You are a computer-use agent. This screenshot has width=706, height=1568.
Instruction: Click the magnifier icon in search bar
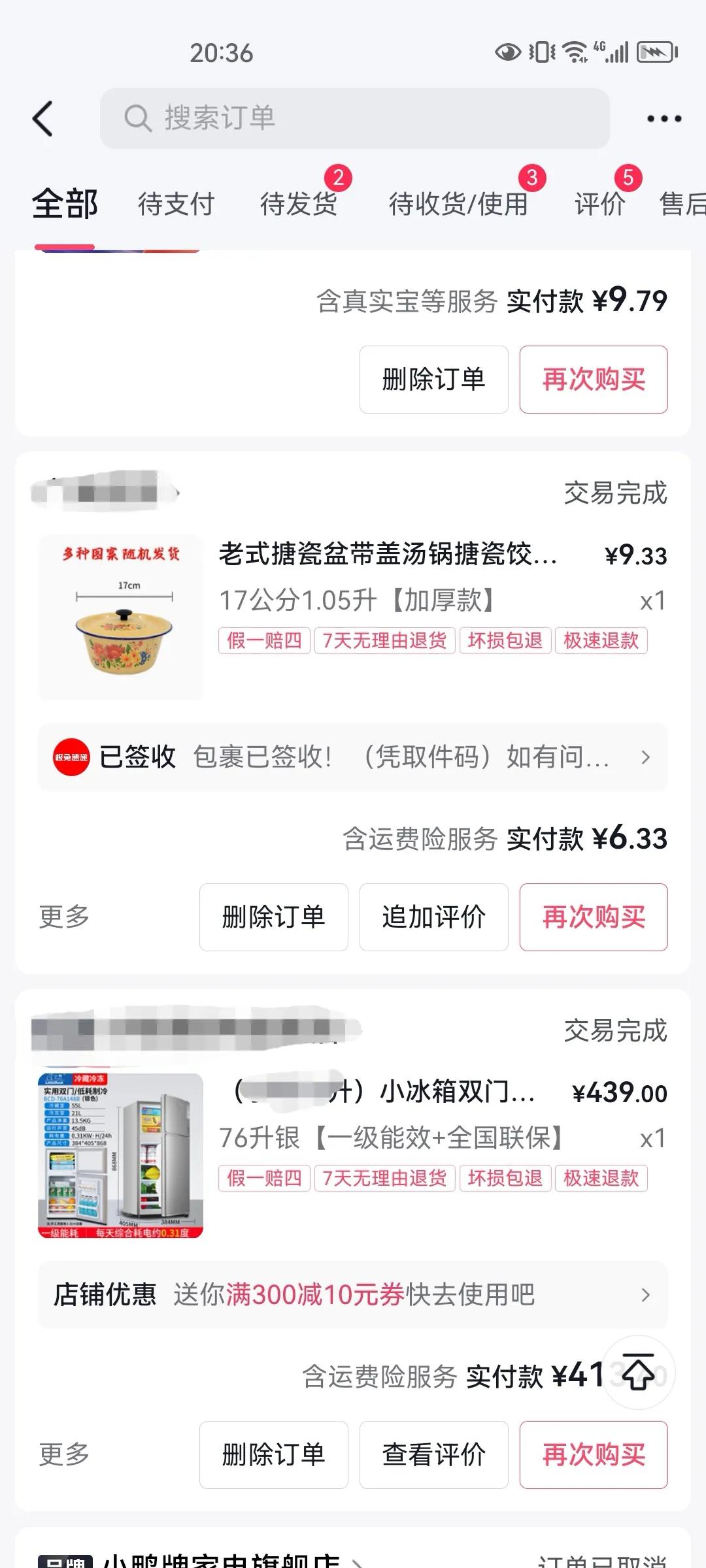point(137,119)
